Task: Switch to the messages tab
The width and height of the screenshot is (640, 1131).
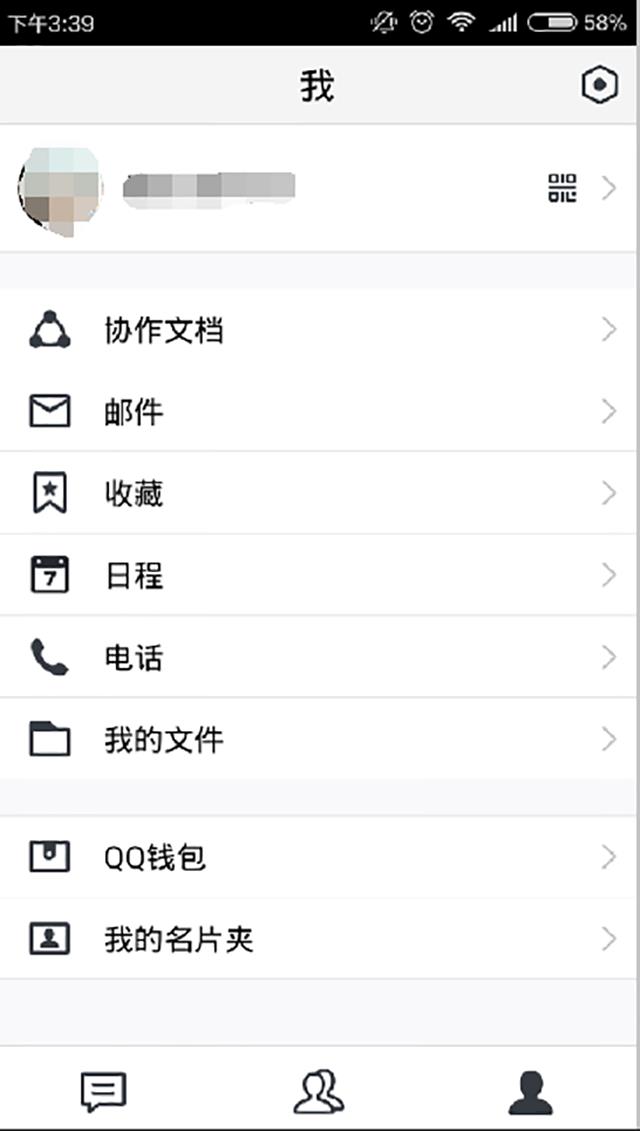Action: click(104, 1092)
